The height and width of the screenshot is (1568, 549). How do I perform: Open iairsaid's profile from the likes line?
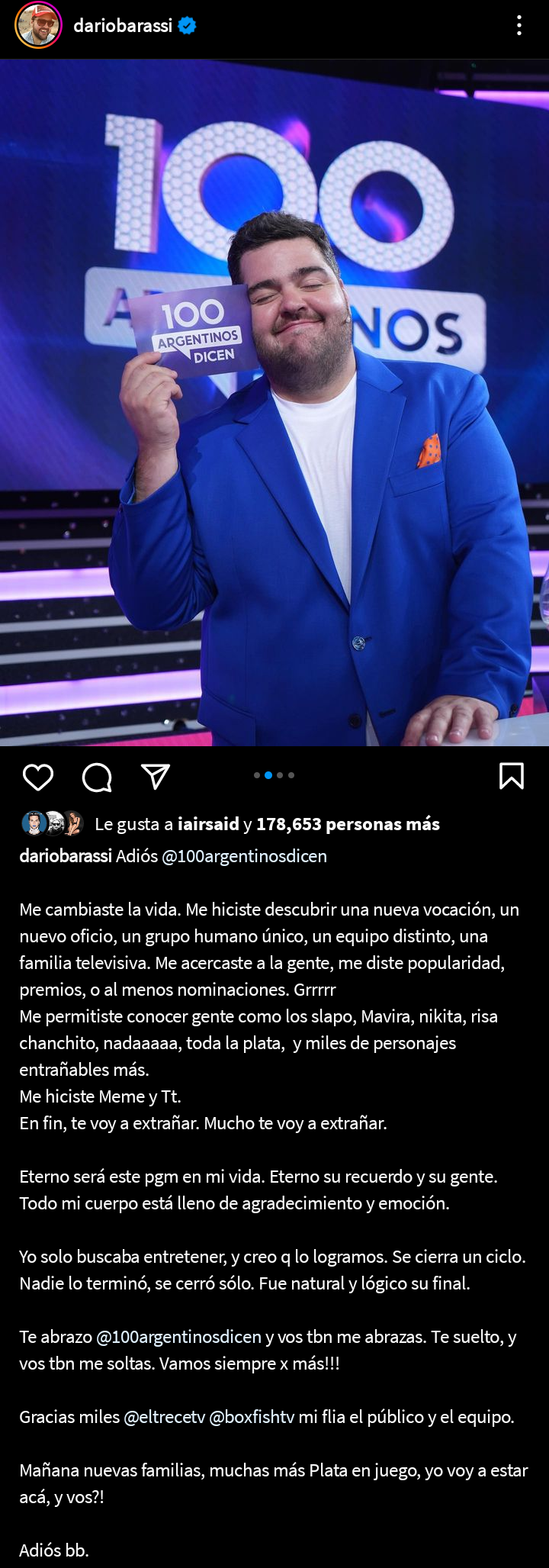[208, 824]
